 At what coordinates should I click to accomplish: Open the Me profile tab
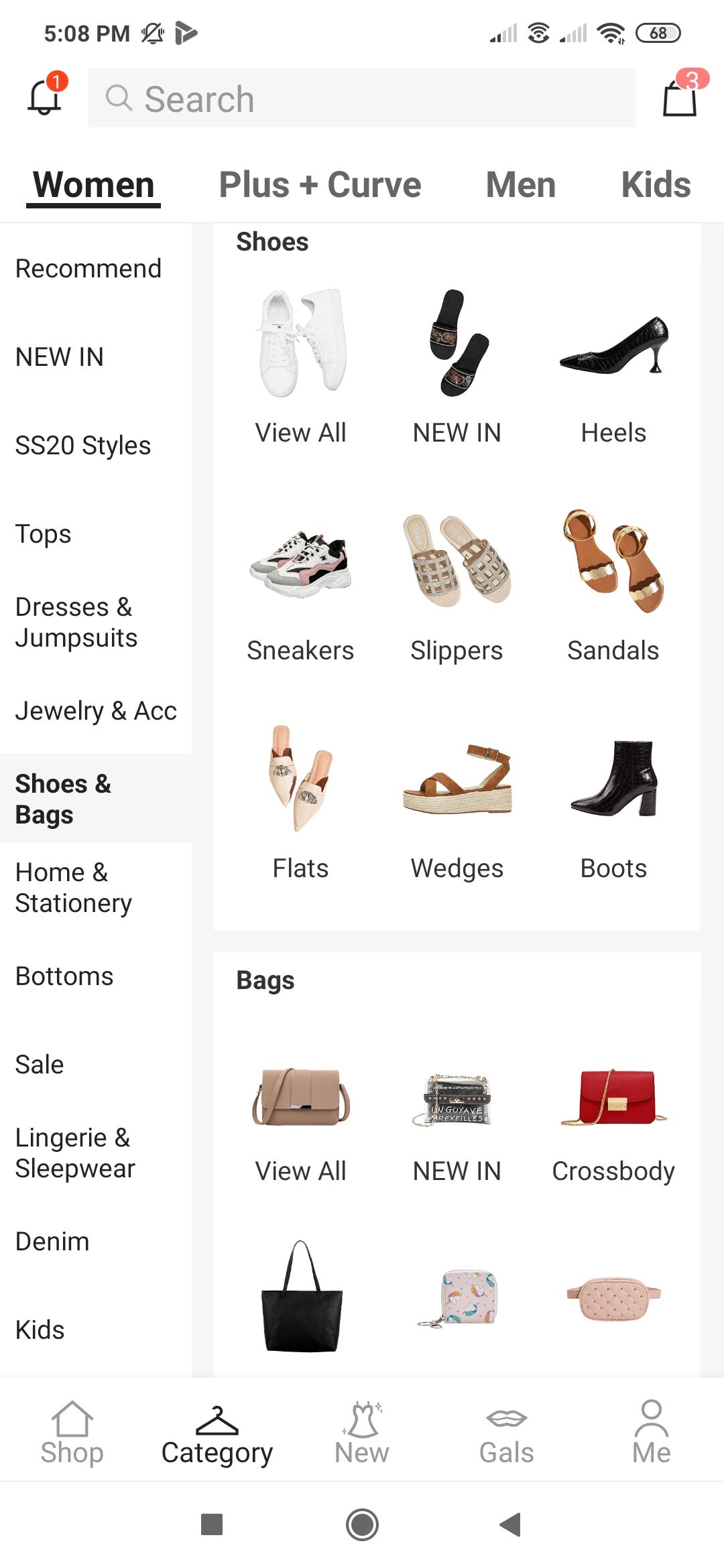(x=652, y=1431)
